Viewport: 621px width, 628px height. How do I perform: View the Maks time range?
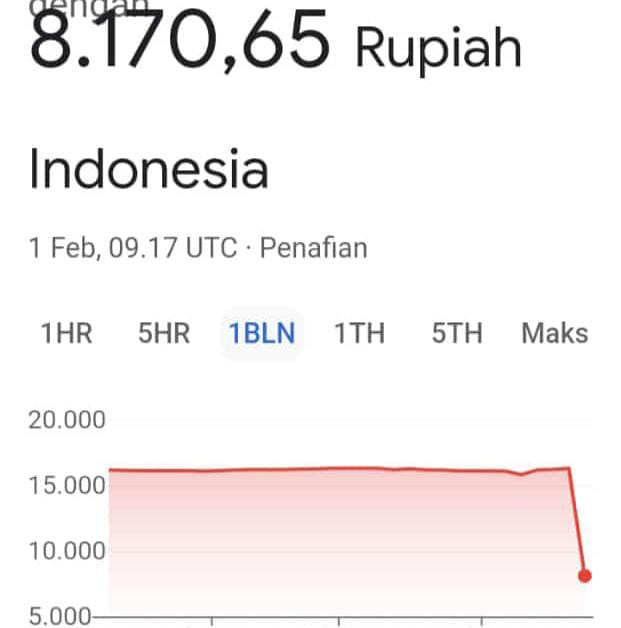[555, 334]
